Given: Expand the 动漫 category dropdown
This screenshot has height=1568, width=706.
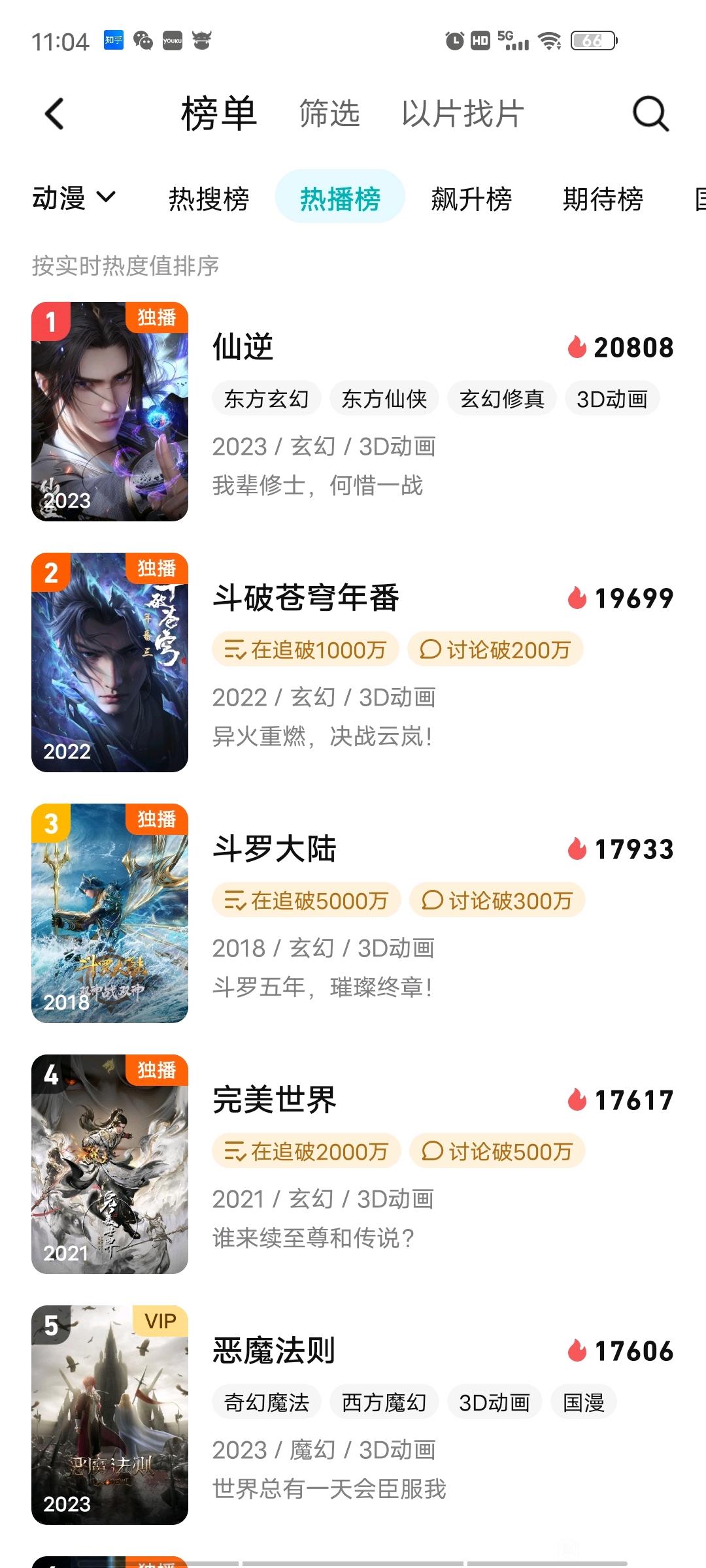Looking at the screenshot, I should [x=74, y=198].
